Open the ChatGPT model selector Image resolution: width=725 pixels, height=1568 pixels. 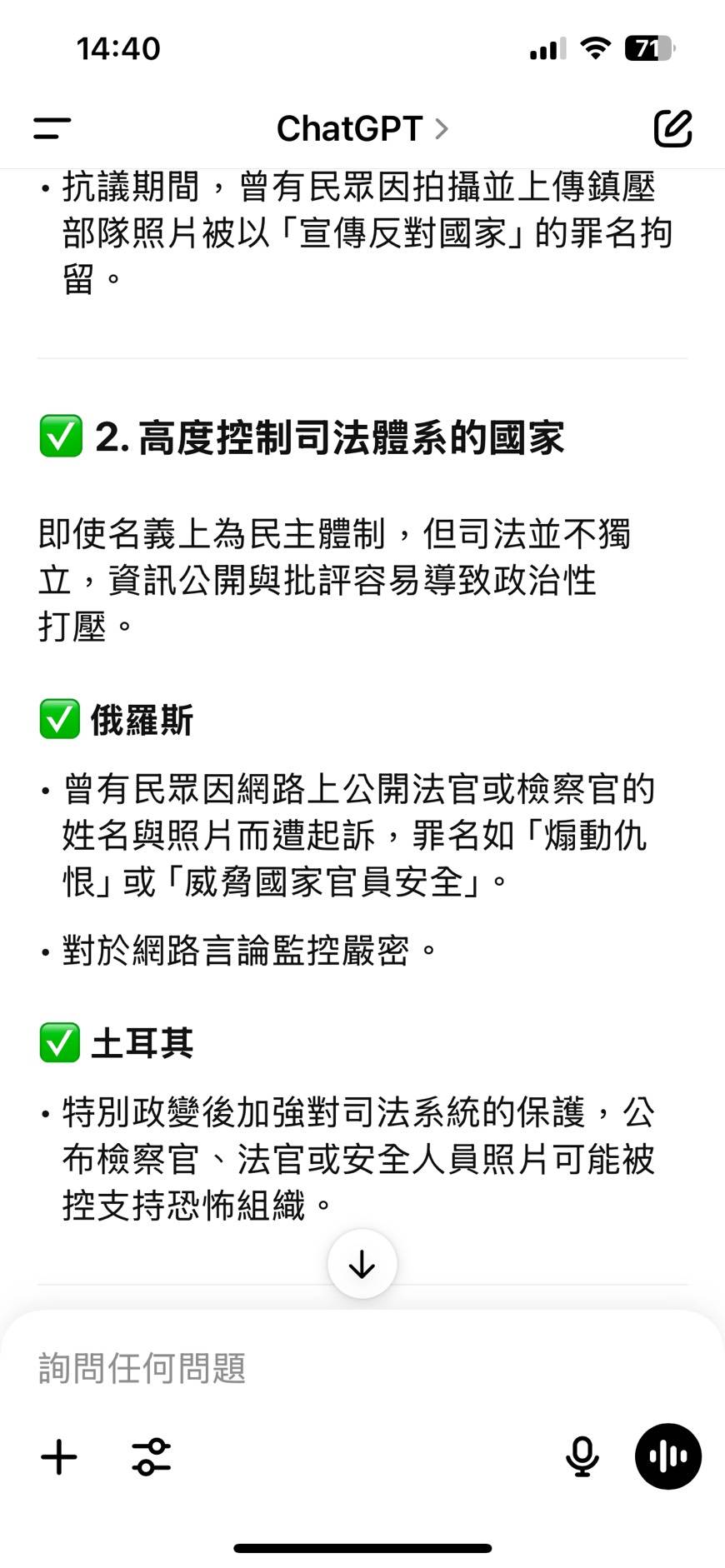pos(362,129)
